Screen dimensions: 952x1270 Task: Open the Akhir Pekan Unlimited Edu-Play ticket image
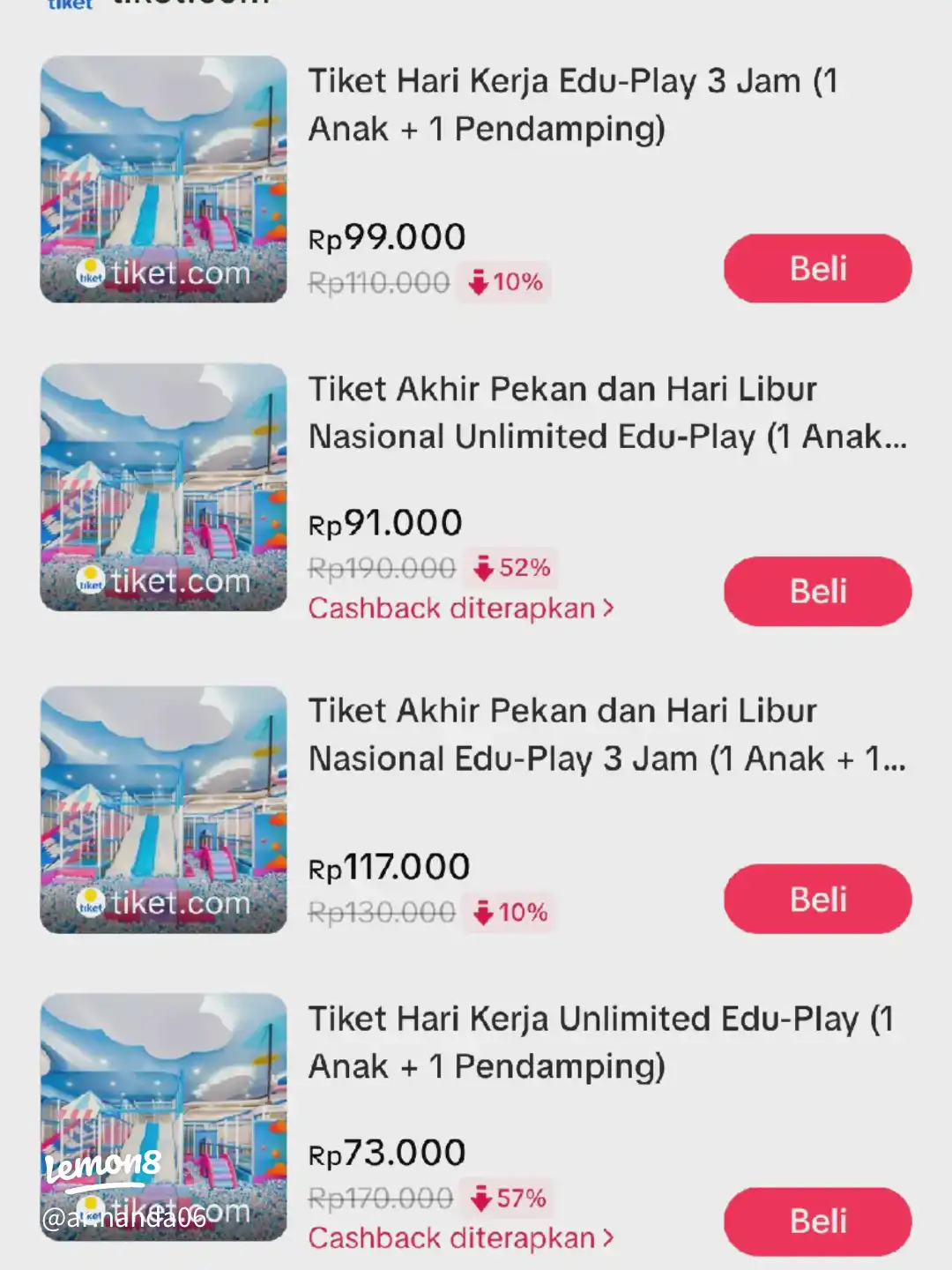[x=164, y=487]
